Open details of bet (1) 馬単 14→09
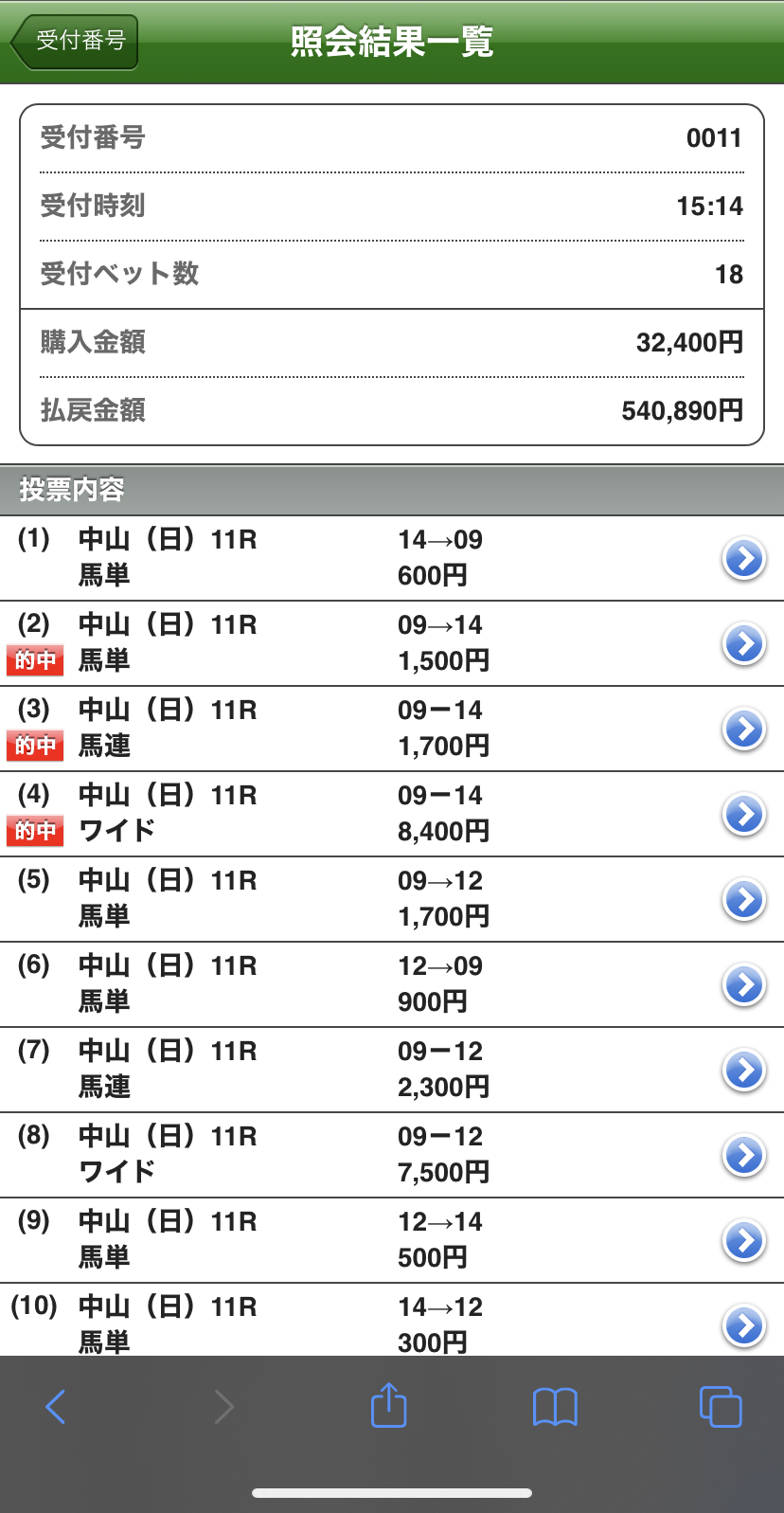The image size is (784, 1513). [392, 558]
